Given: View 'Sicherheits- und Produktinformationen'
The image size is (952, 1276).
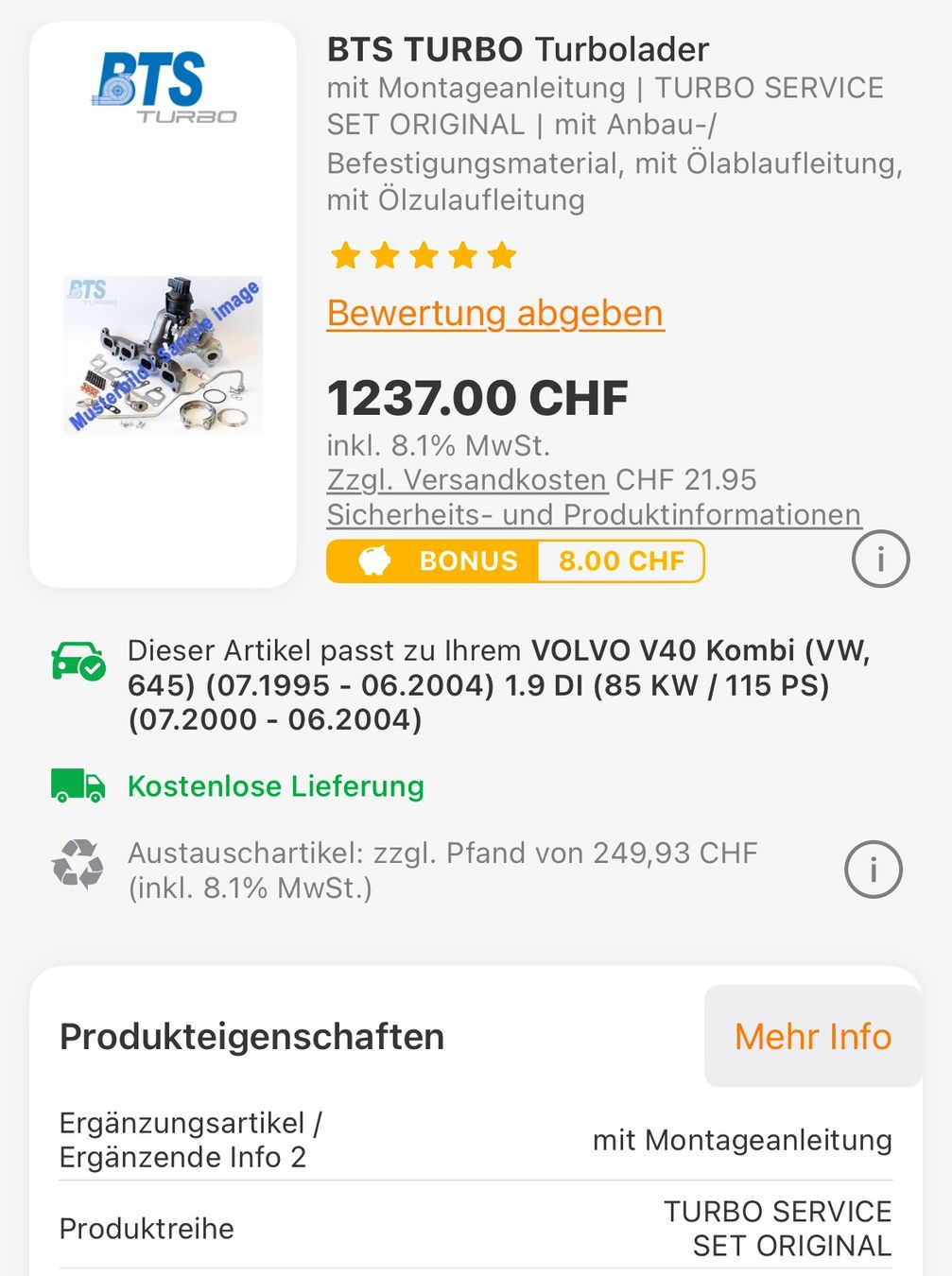Looking at the screenshot, I should (594, 515).
